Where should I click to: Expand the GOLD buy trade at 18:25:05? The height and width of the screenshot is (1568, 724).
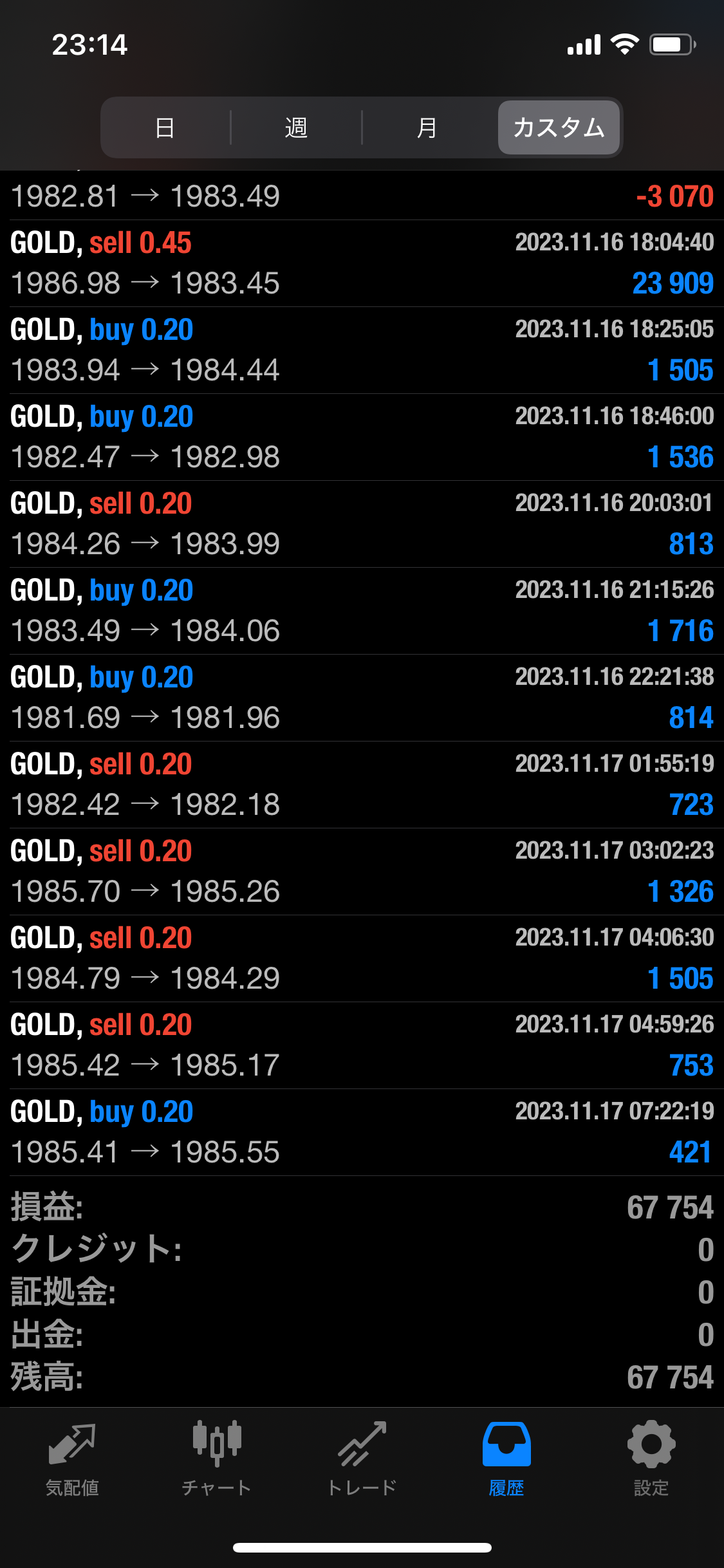(x=362, y=350)
